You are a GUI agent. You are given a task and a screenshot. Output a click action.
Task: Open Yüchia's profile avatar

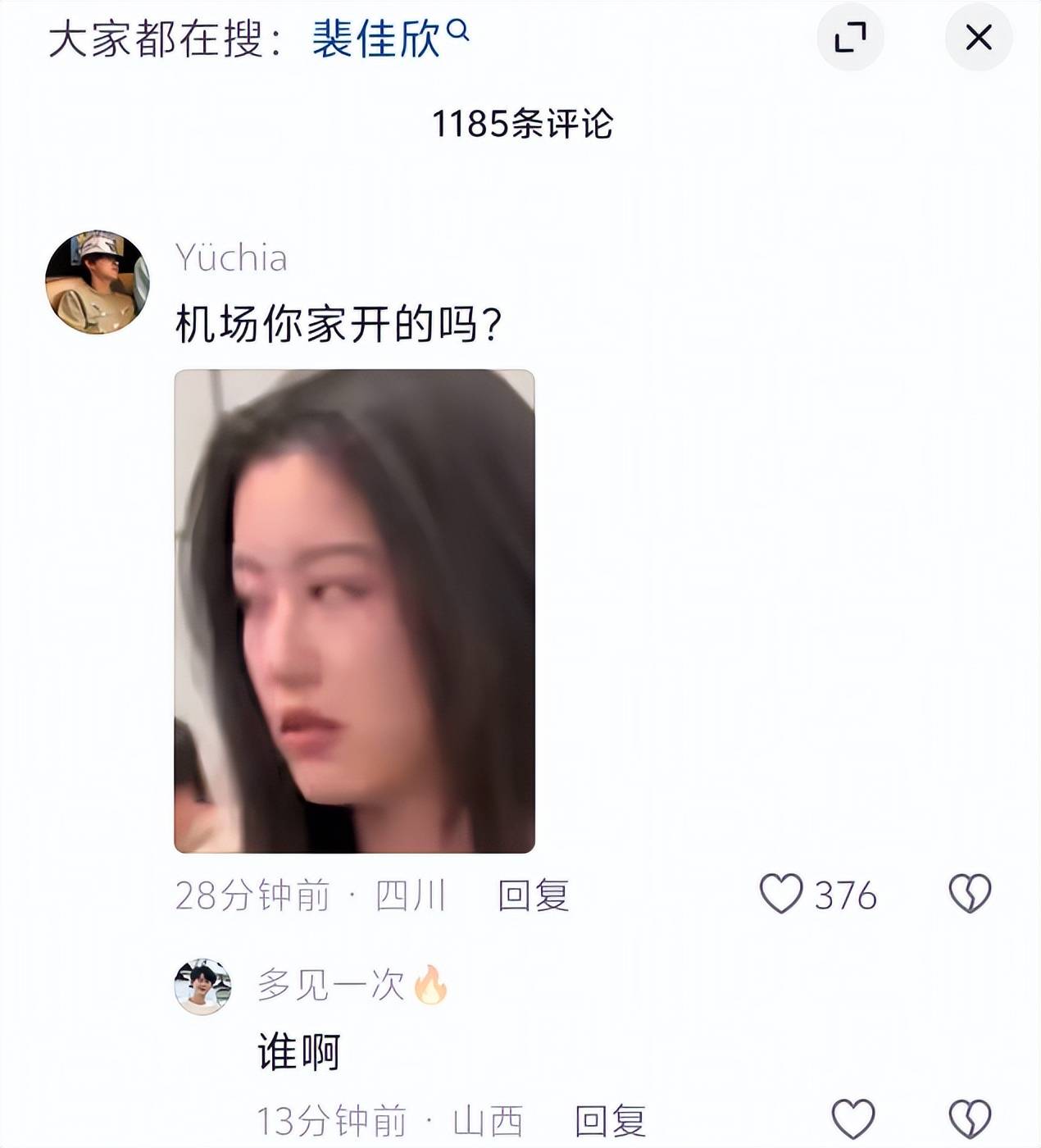97,282
